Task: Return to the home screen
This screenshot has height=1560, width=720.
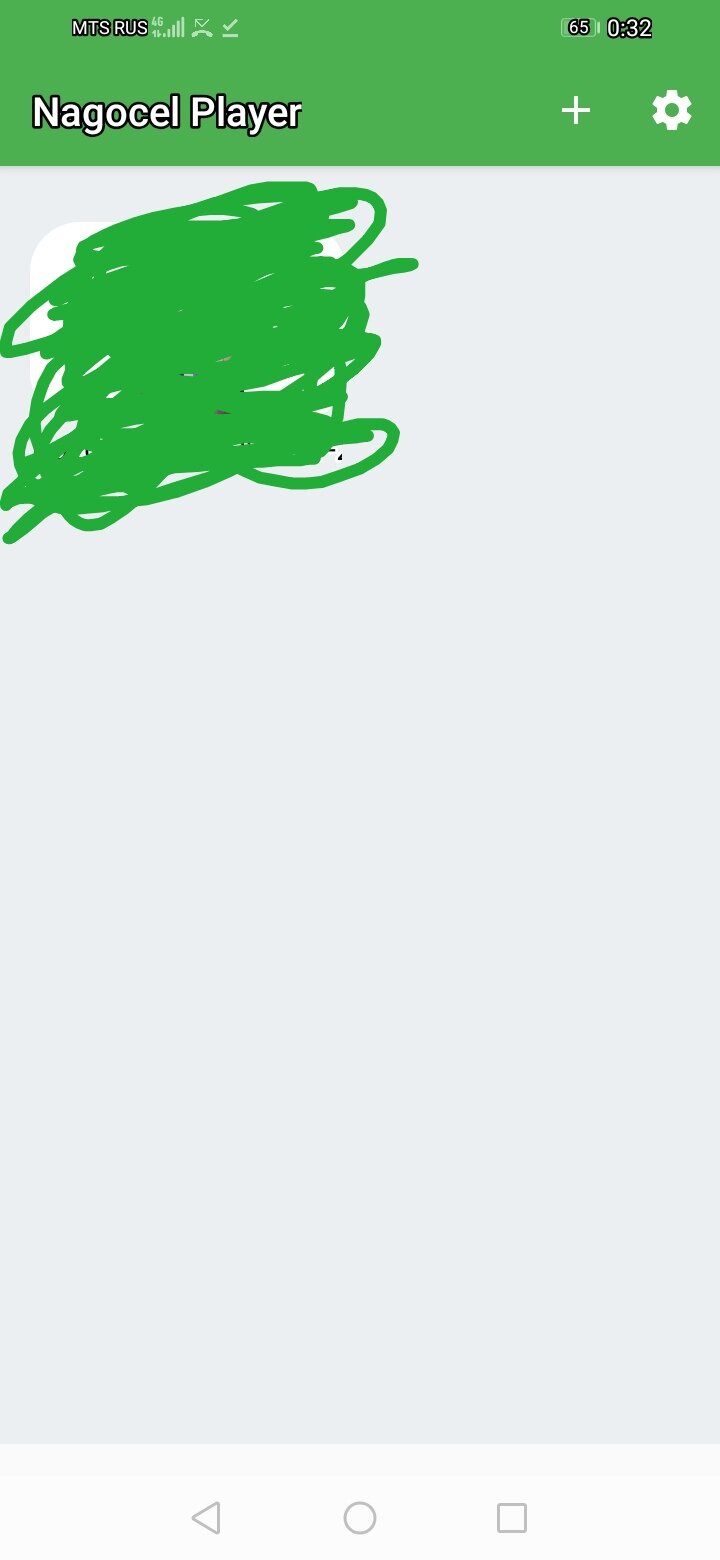Action: 360,1518
